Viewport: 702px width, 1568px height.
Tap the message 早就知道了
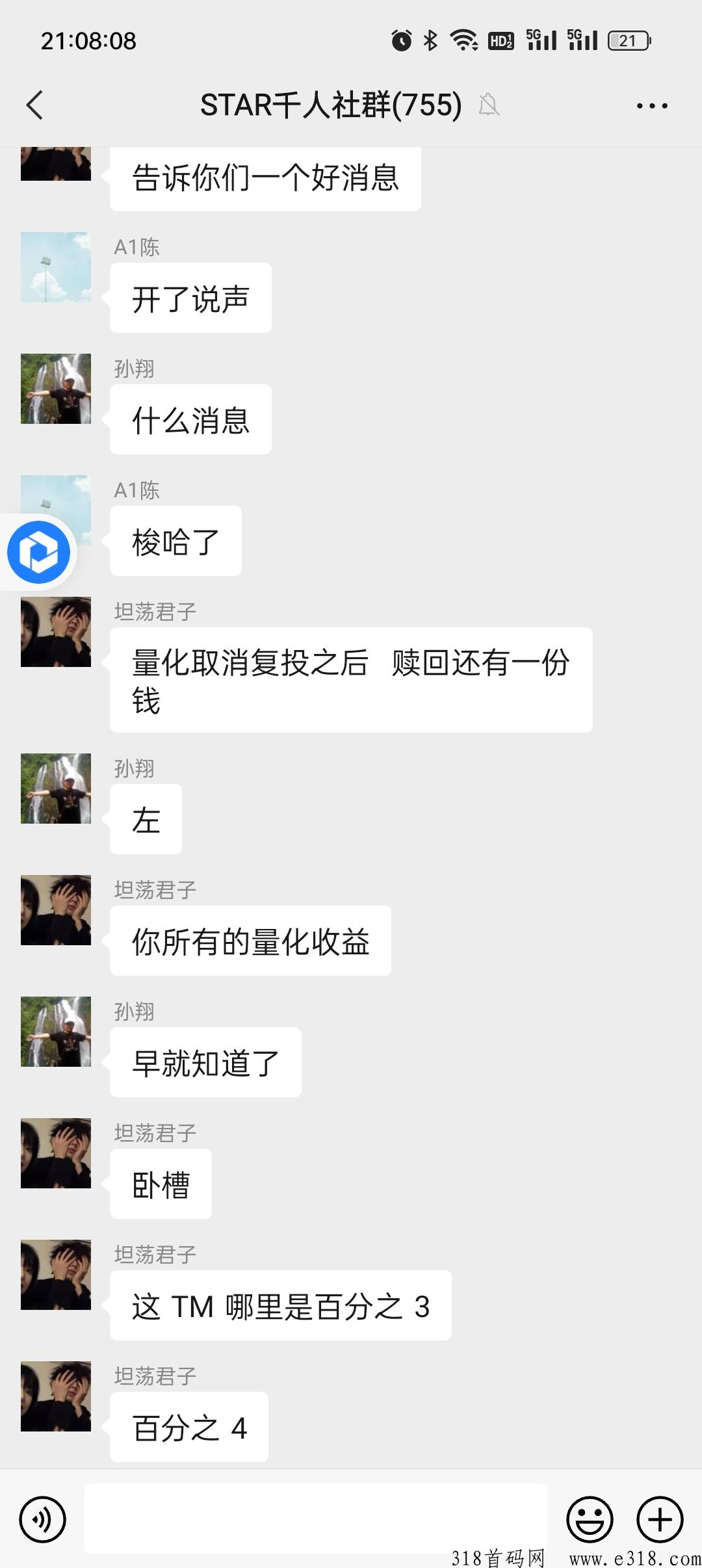206,1062
